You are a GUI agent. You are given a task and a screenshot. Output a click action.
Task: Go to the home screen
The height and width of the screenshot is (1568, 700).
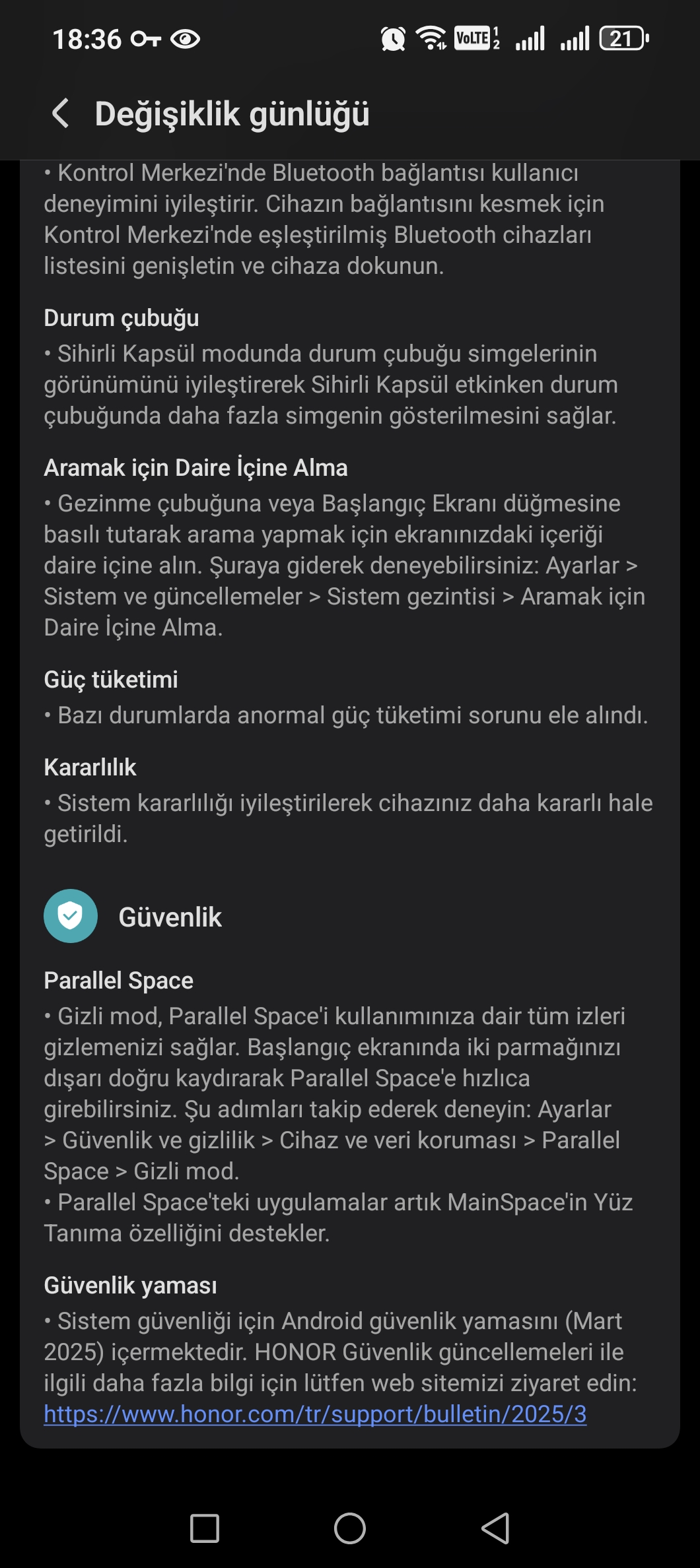coord(350,1528)
